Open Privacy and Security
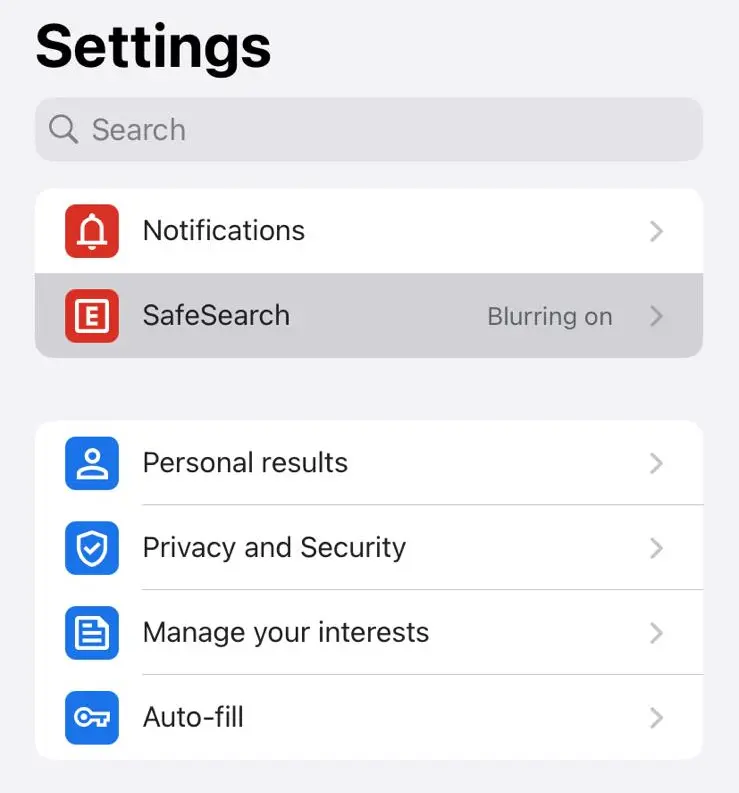This screenshot has width=739, height=793. (x=368, y=548)
